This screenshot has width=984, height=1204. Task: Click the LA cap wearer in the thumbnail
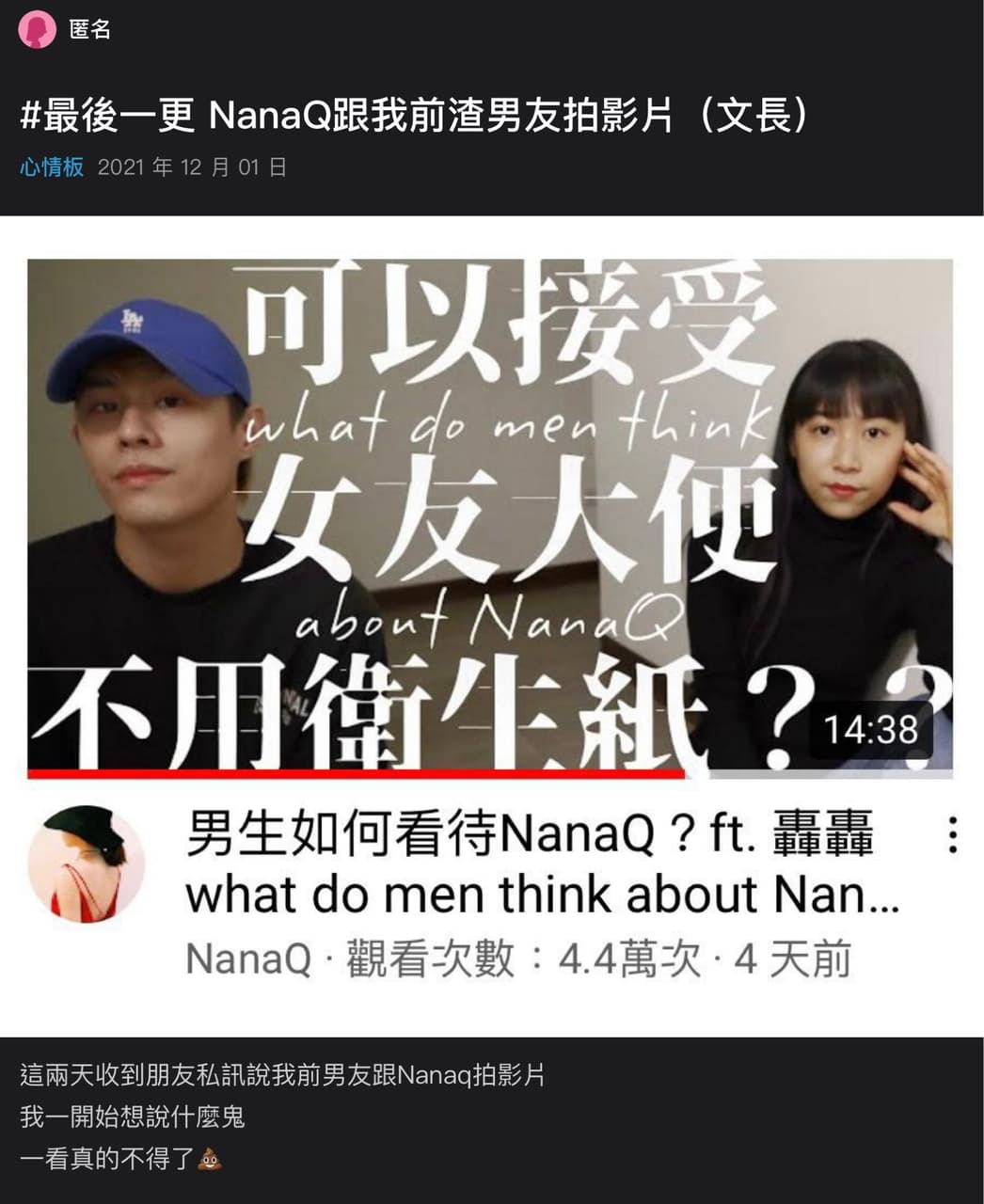pyautogui.click(x=151, y=423)
